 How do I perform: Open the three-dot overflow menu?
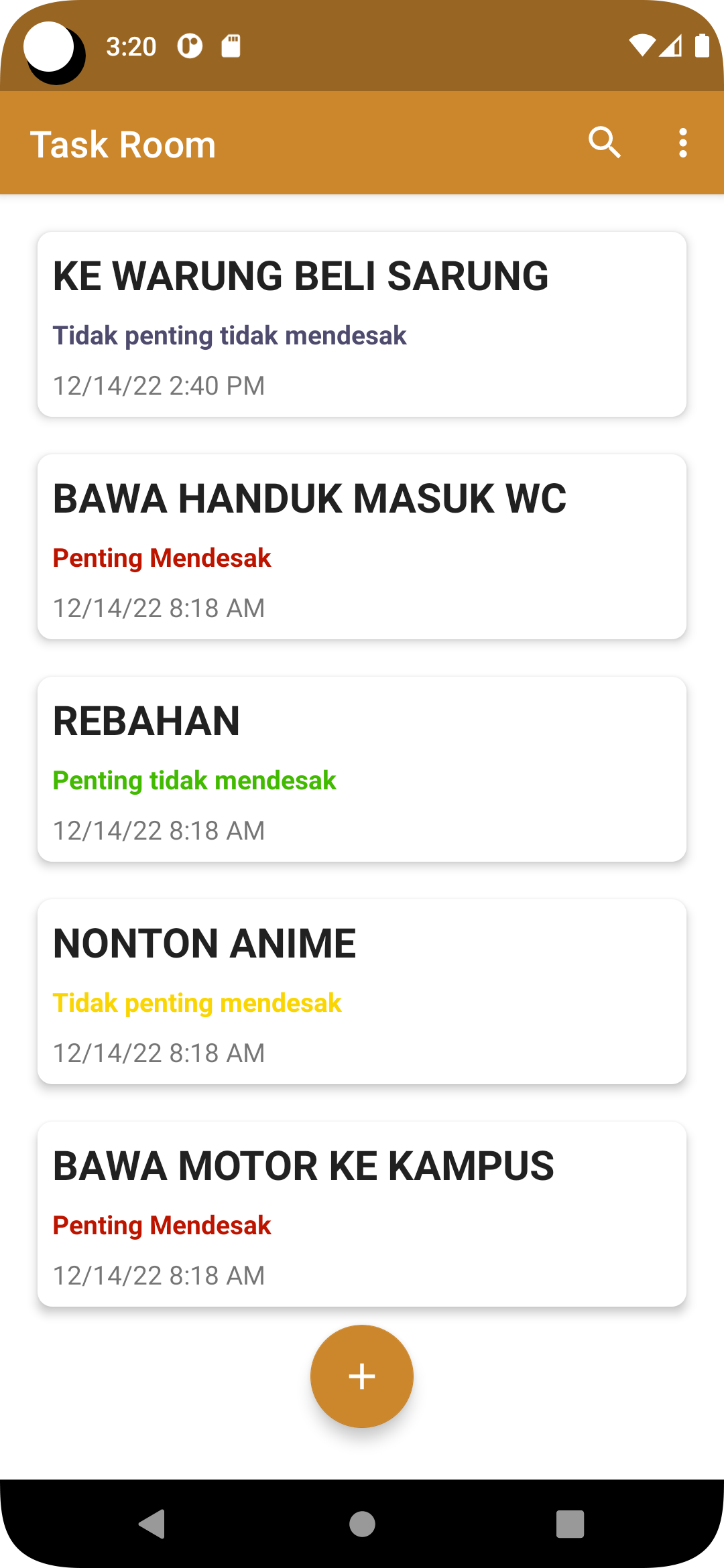[x=682, y=143]
